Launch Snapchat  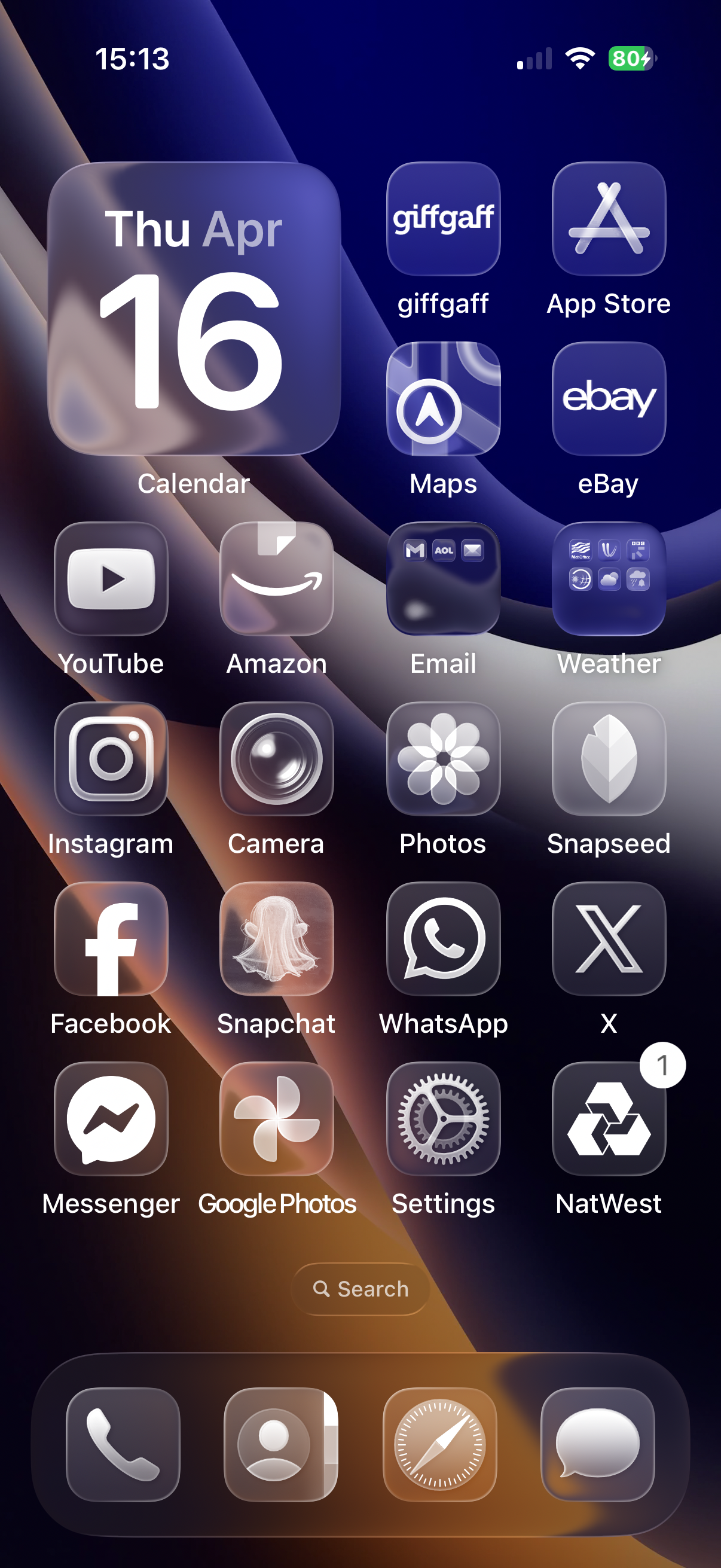[x=277, y=939]
